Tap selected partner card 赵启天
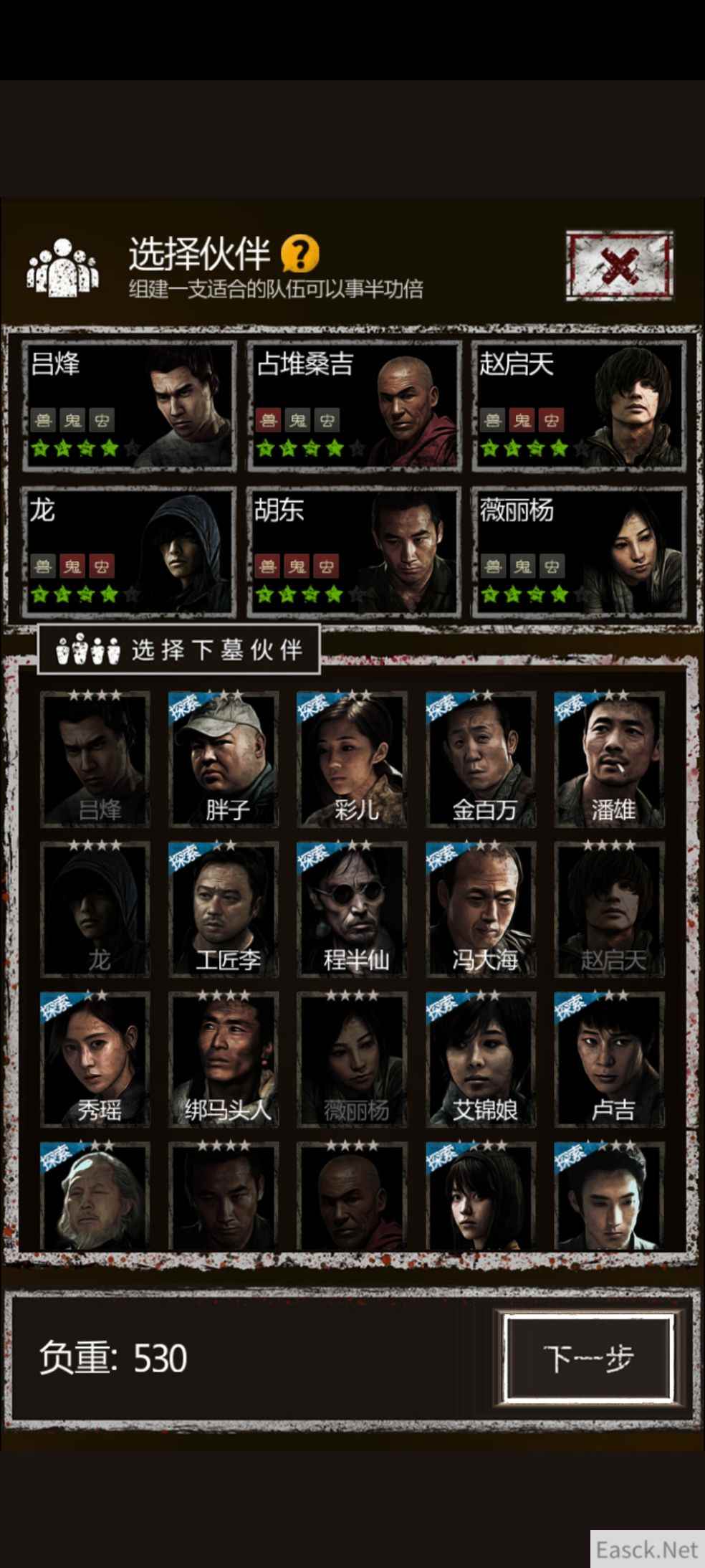The width and height of the screenshot is (705, 1568). [x=579, y=407]
